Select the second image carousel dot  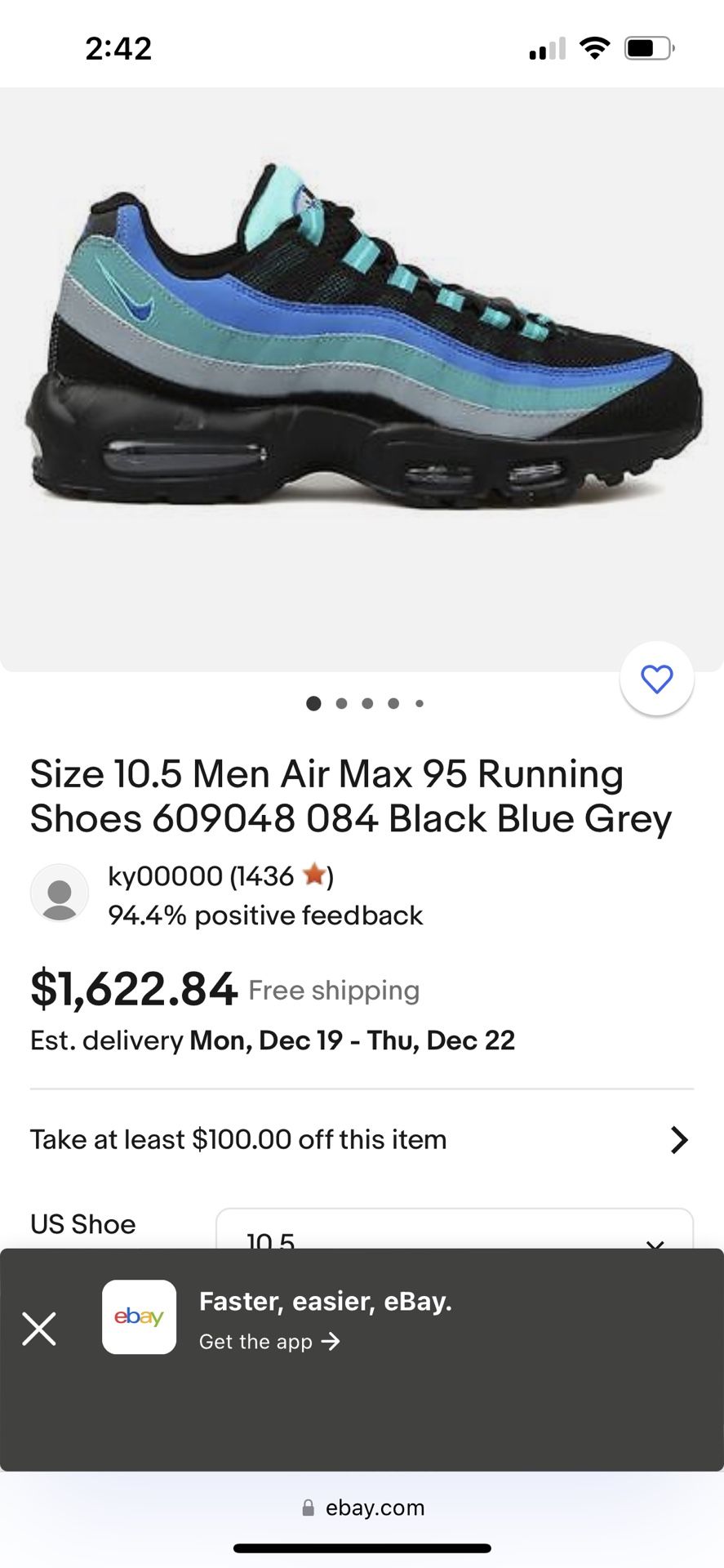point(340,702)
